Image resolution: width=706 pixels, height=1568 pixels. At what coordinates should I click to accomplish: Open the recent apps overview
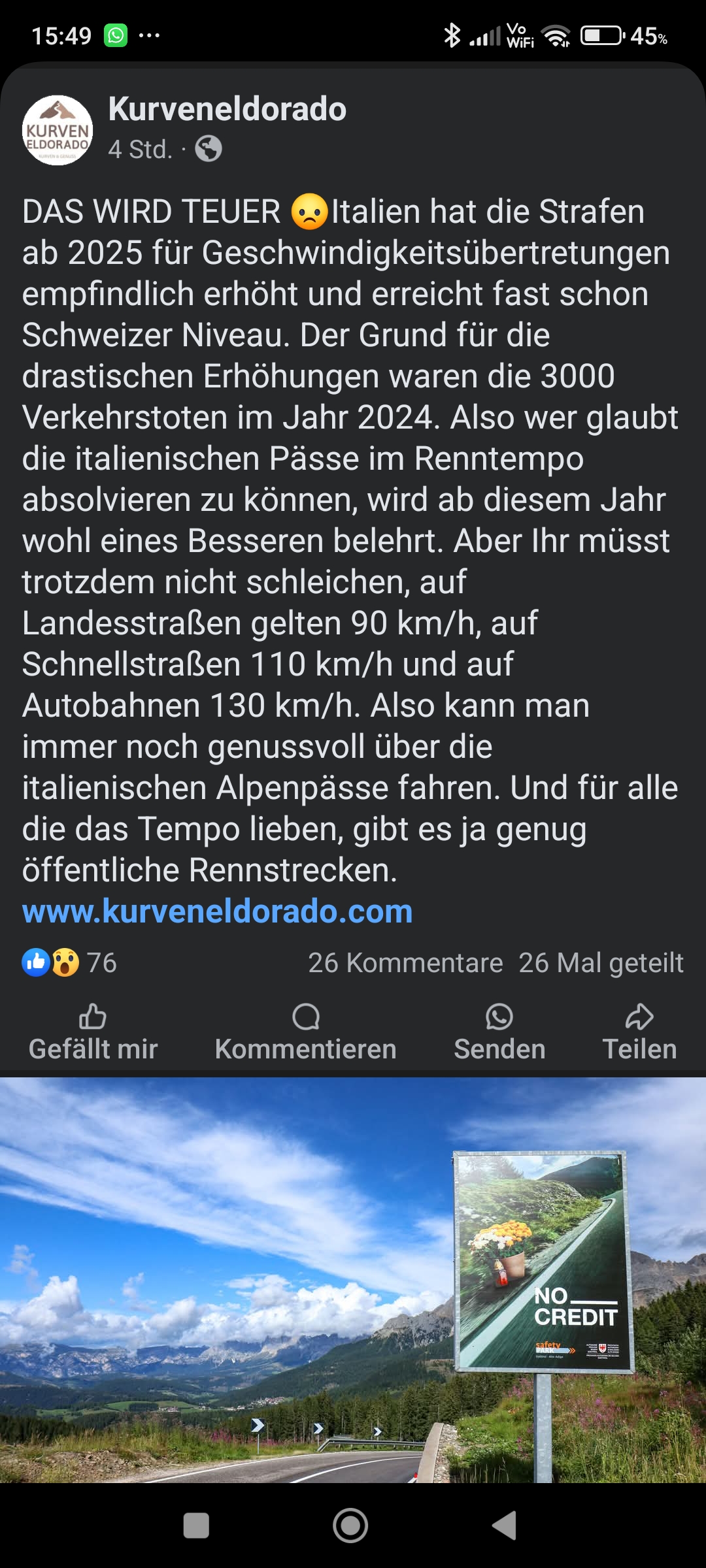click(x=196, y=1526)
